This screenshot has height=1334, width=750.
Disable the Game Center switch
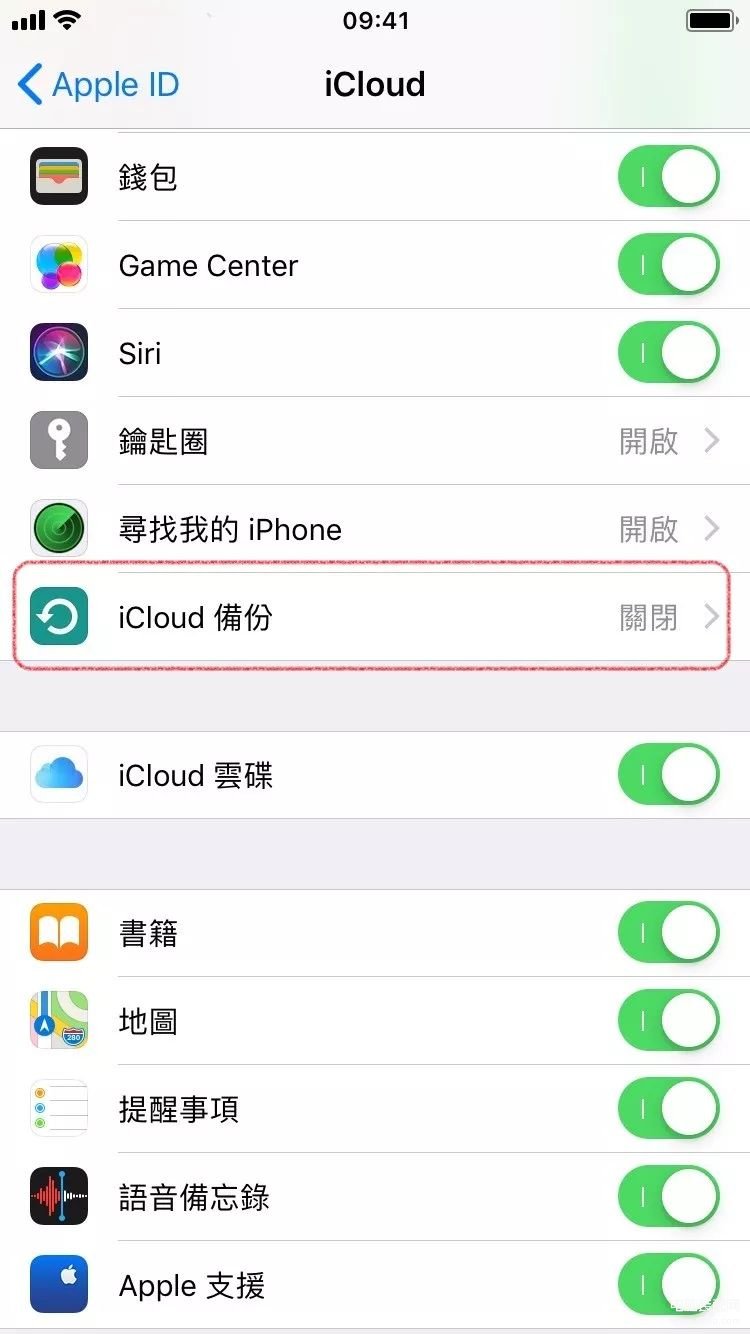[668, 266]
